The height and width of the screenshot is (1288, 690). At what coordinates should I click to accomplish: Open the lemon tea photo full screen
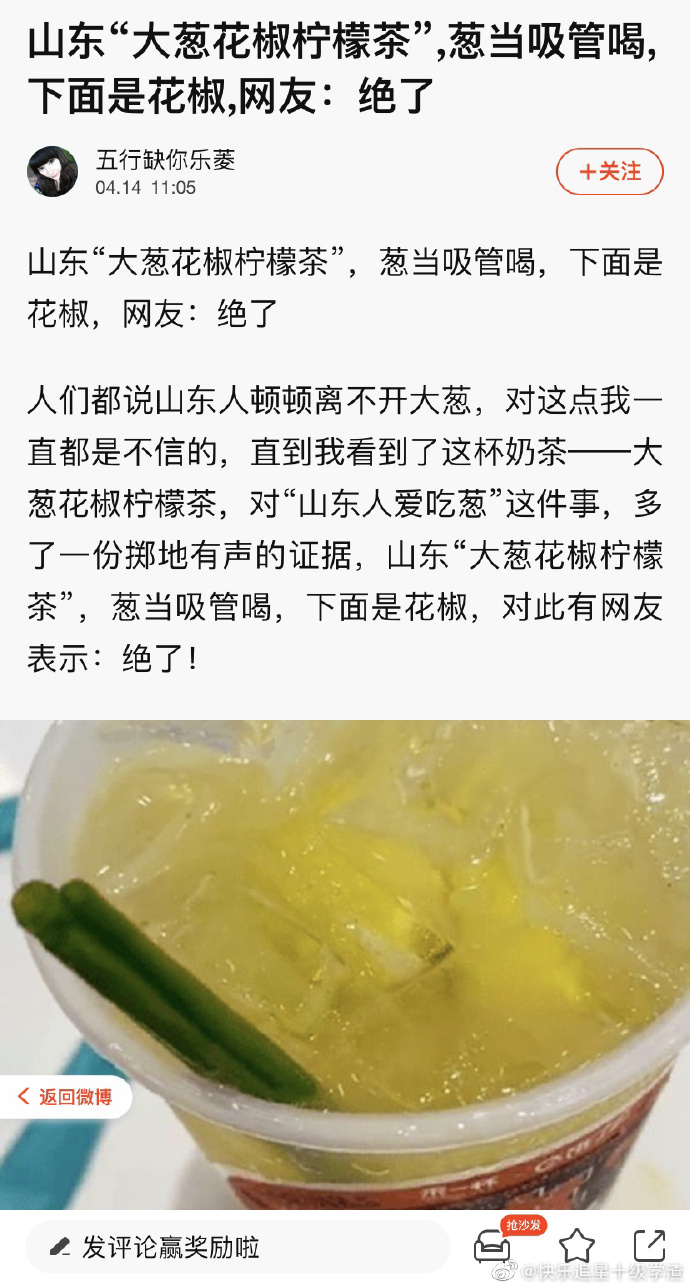[345, 965]
